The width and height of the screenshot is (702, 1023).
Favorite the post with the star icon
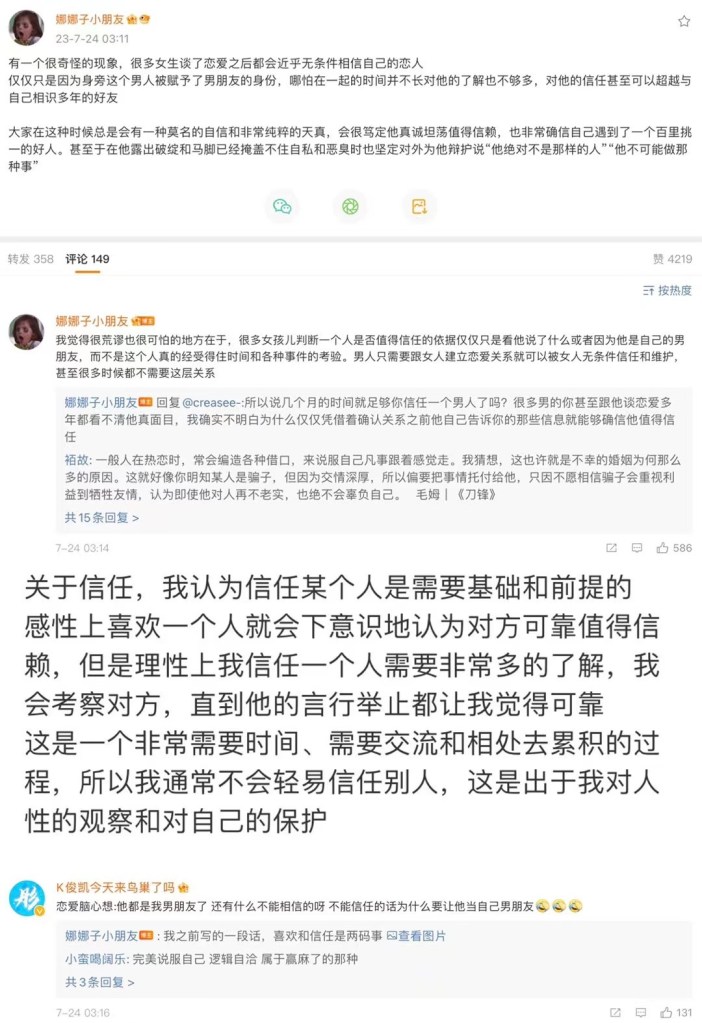684,20
